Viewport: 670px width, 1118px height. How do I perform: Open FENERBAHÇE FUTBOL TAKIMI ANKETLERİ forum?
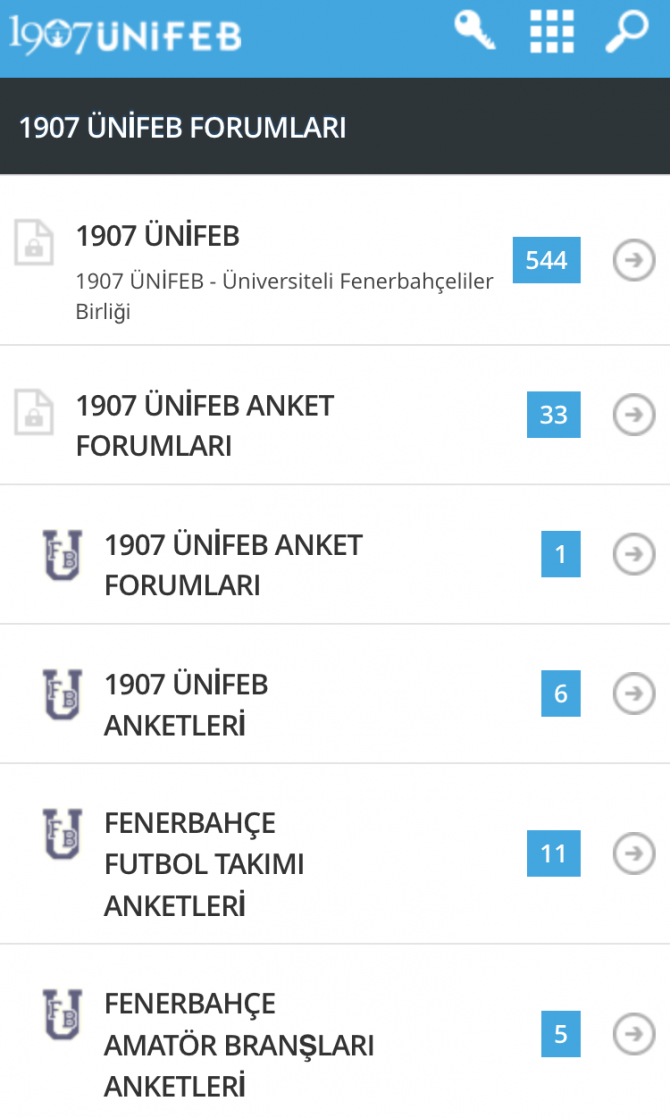pyautogui.click(x=204, y=863)
